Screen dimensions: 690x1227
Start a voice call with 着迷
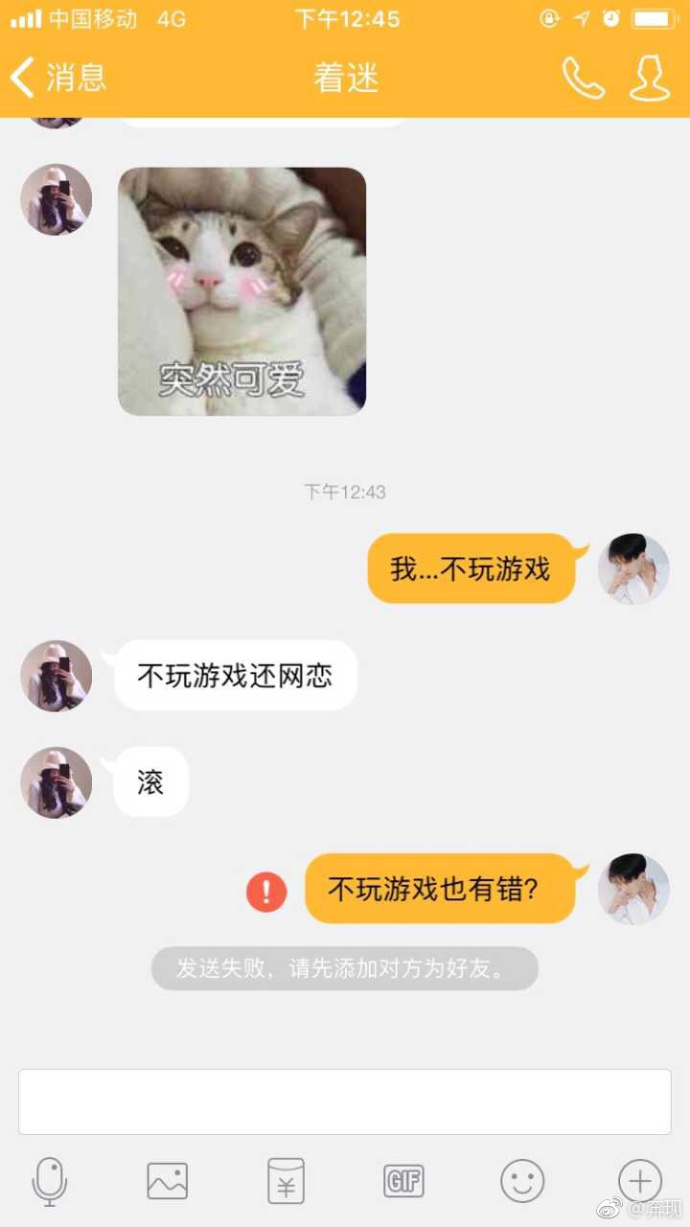583,78
